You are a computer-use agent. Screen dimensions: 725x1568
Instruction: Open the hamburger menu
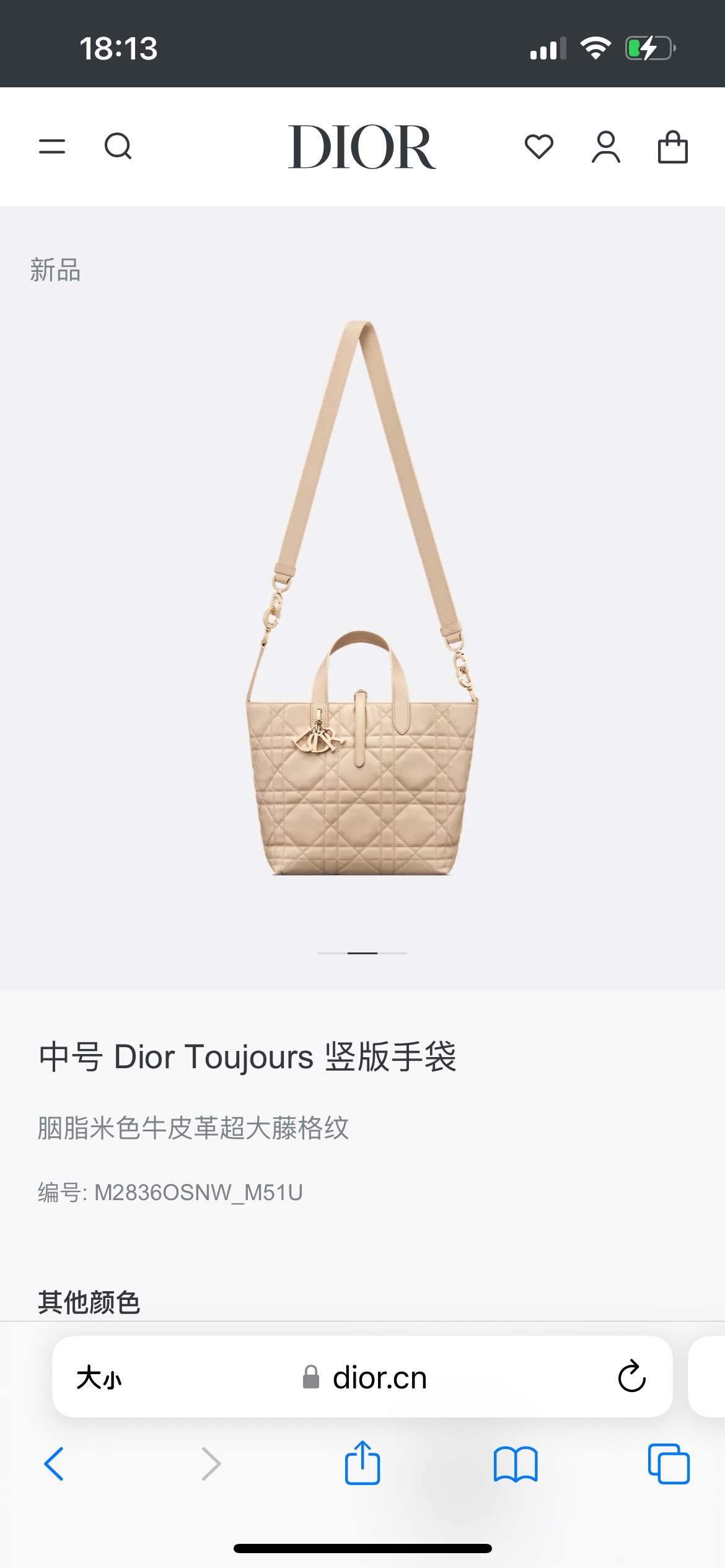(x=52, y=147)
